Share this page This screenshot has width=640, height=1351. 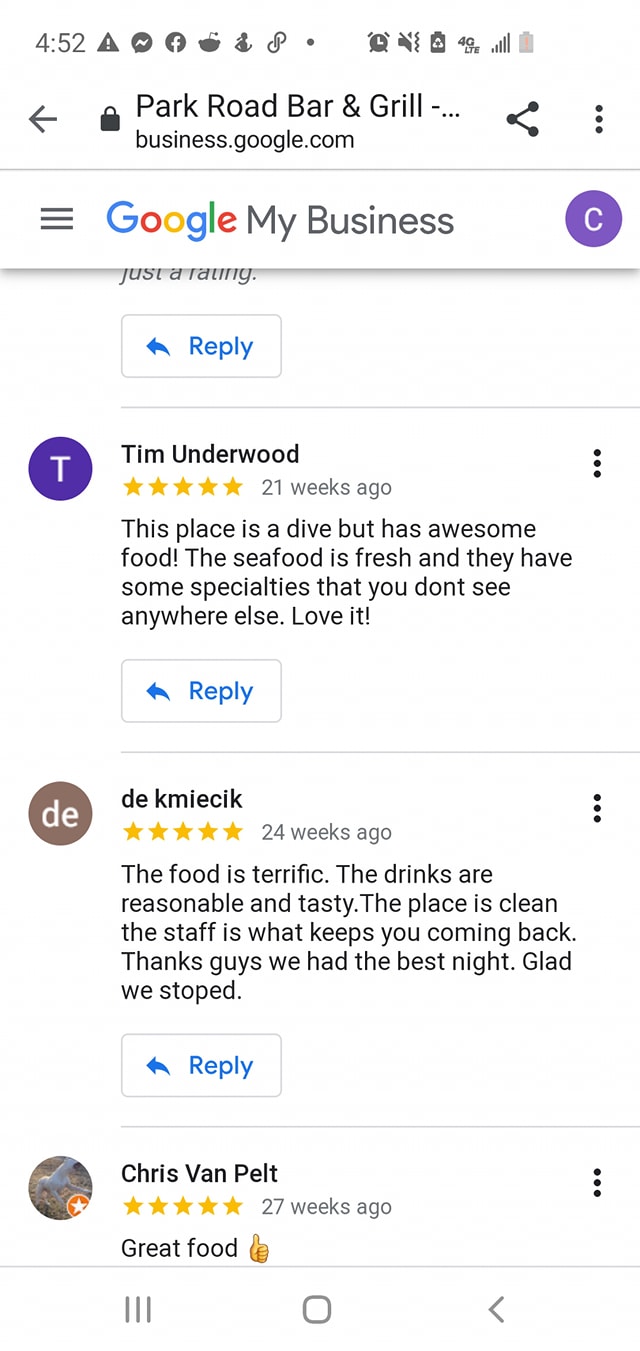click(x=522, y=119)
